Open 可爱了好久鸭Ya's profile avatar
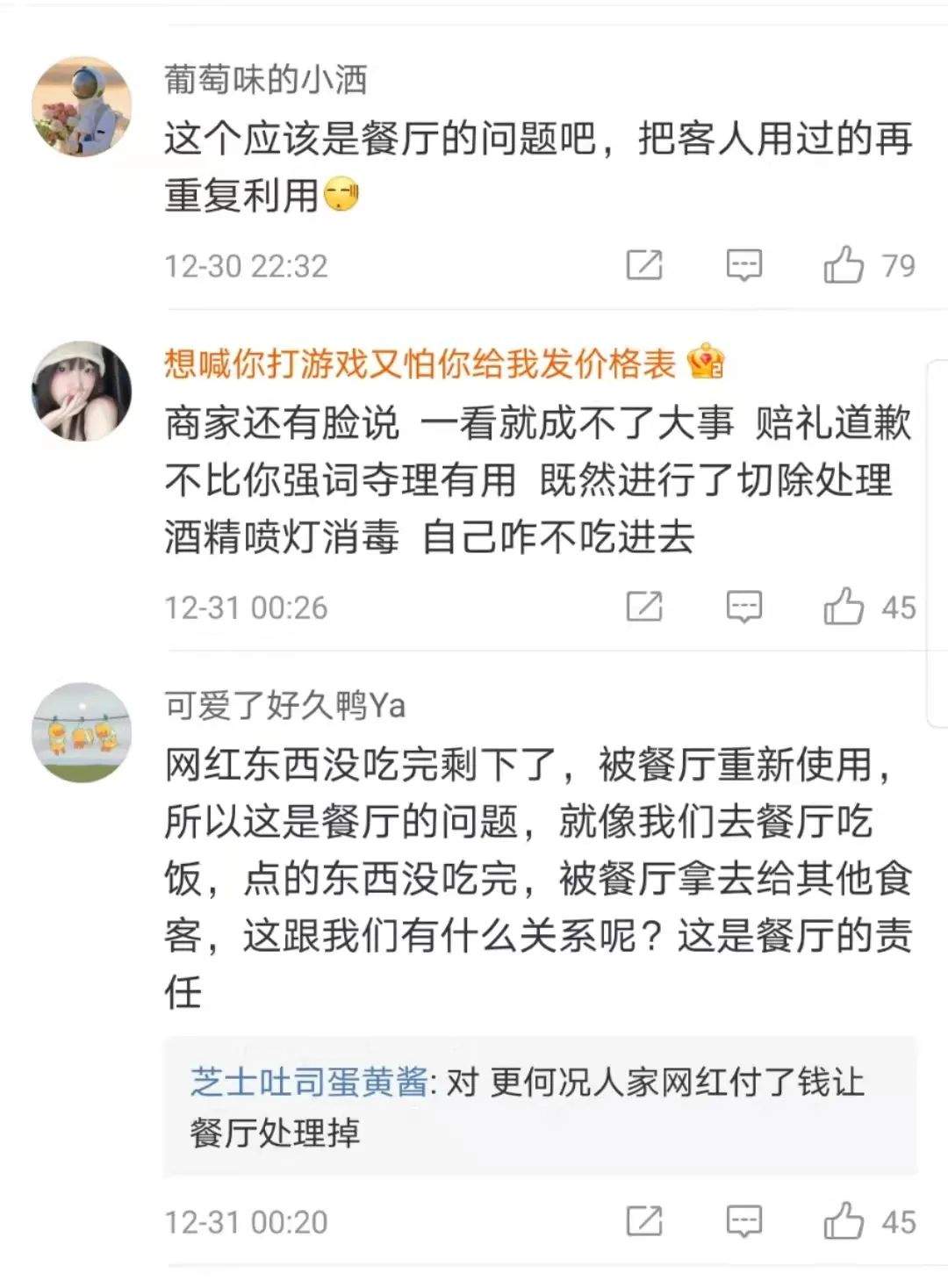This screenshot has width=948, height=1288. (x=82, y=732)
